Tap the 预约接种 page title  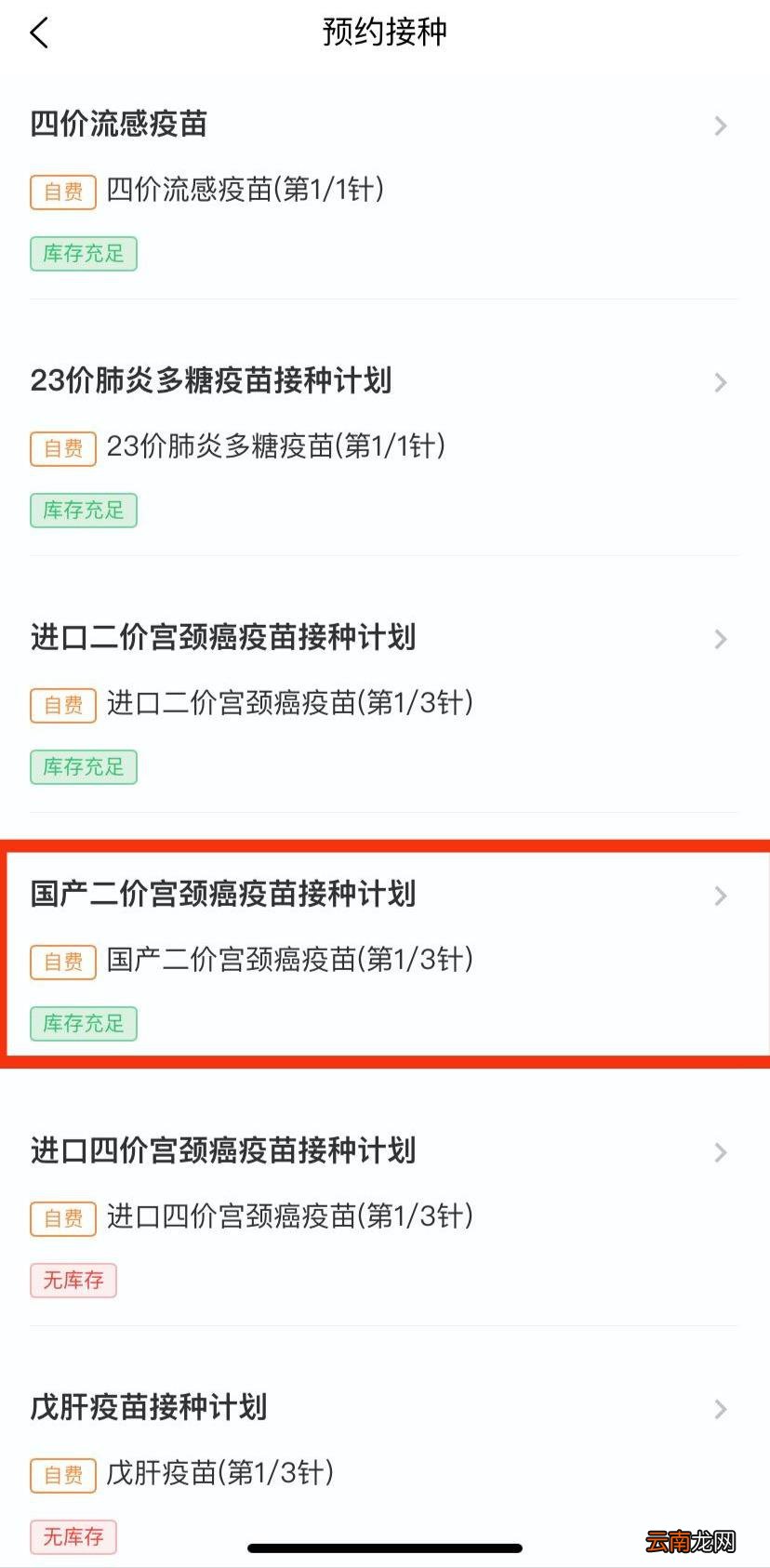point(385,32)
